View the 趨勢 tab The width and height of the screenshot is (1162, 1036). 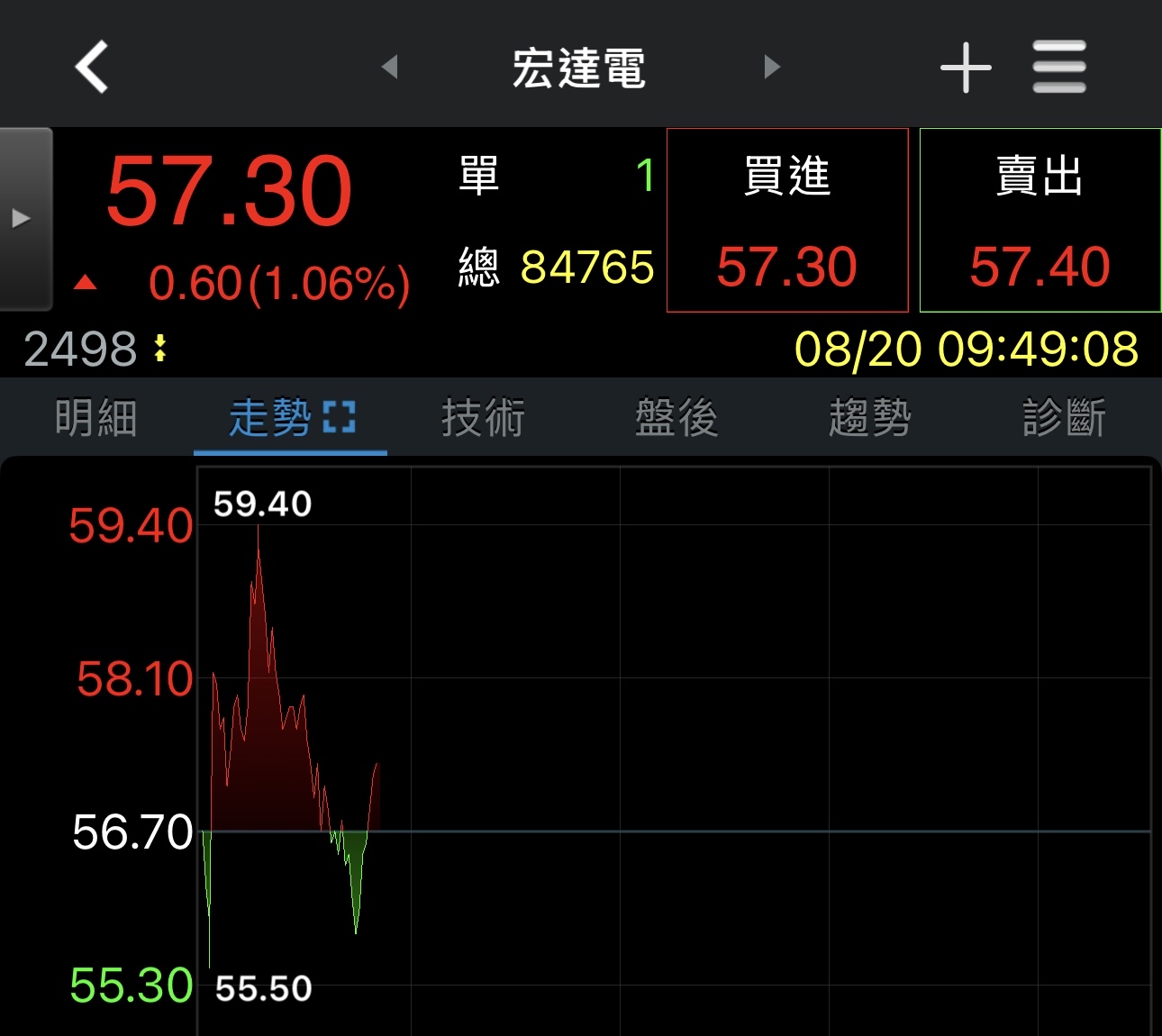click(x=870, y=418)
